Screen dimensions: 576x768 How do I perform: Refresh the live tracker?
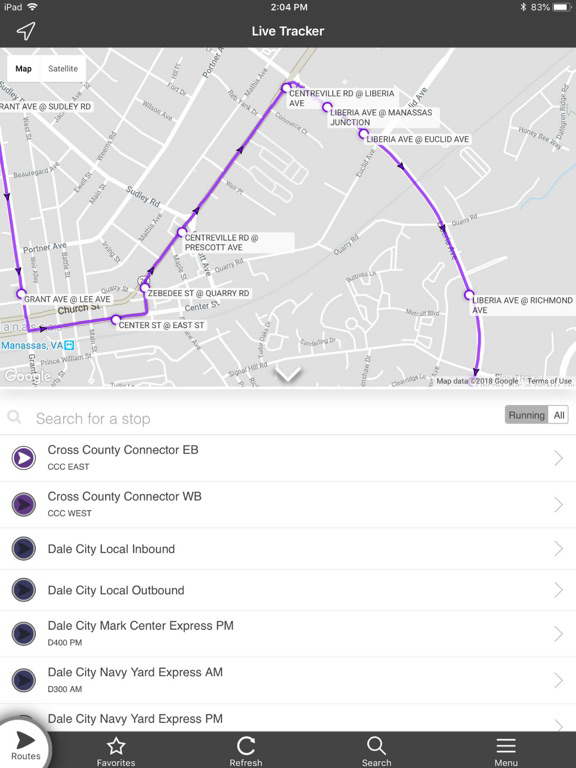[246, 751]
